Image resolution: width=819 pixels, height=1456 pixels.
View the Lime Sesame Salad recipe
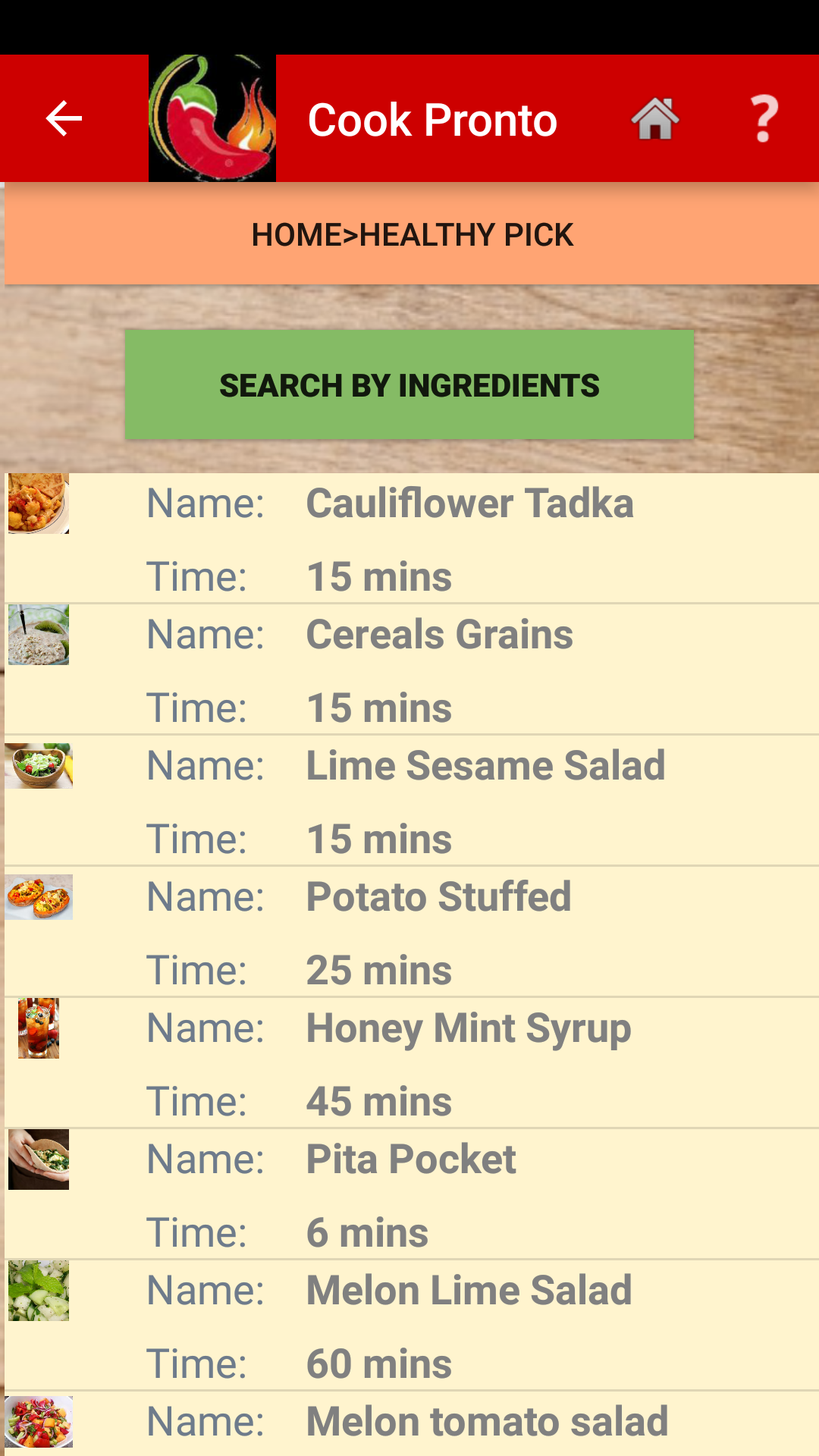click(x=412, y=801)
